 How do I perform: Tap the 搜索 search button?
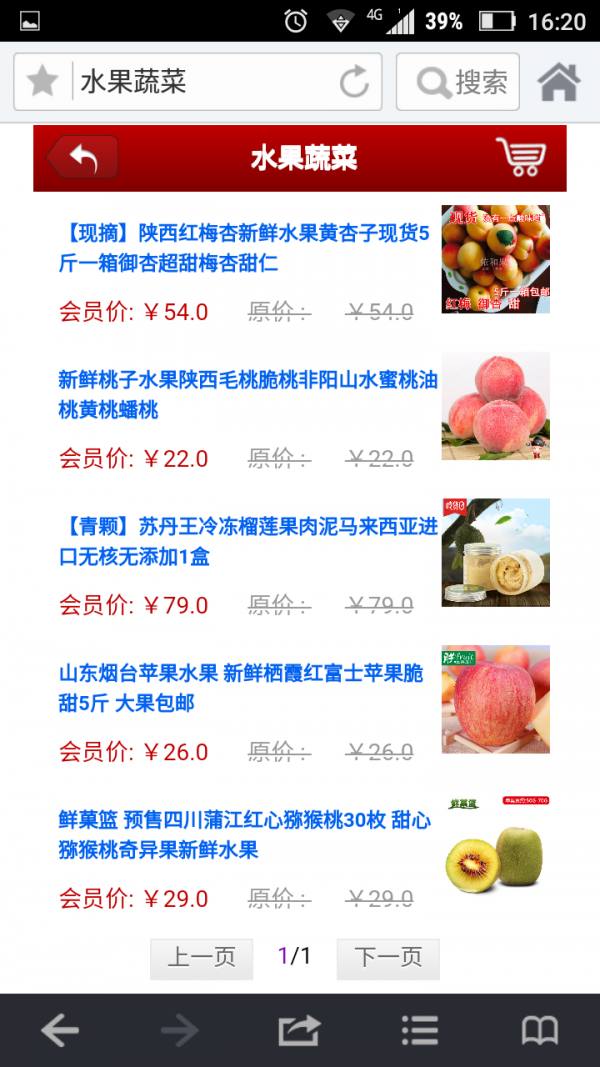click(x=458, y=82)
